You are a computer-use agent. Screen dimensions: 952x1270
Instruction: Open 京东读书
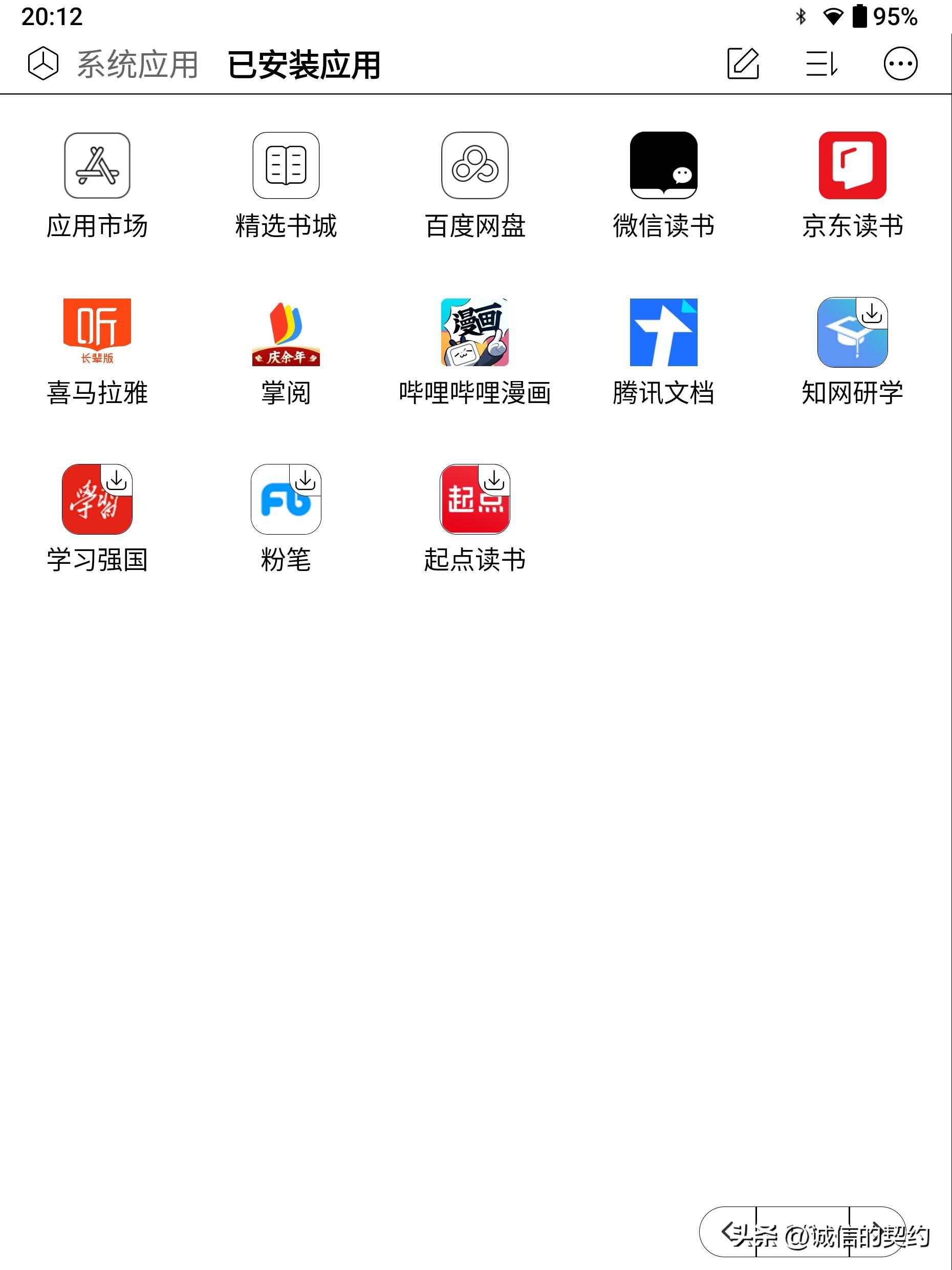852,165
